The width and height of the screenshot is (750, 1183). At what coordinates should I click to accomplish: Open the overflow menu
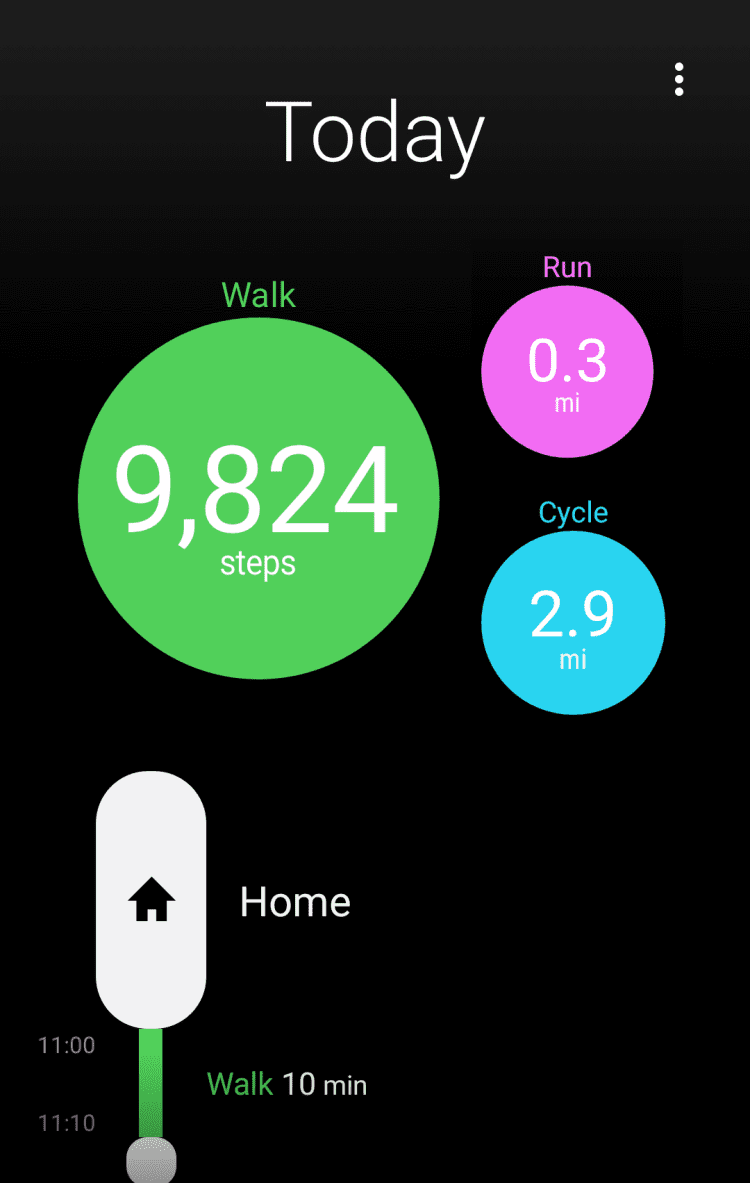(679, 79)
